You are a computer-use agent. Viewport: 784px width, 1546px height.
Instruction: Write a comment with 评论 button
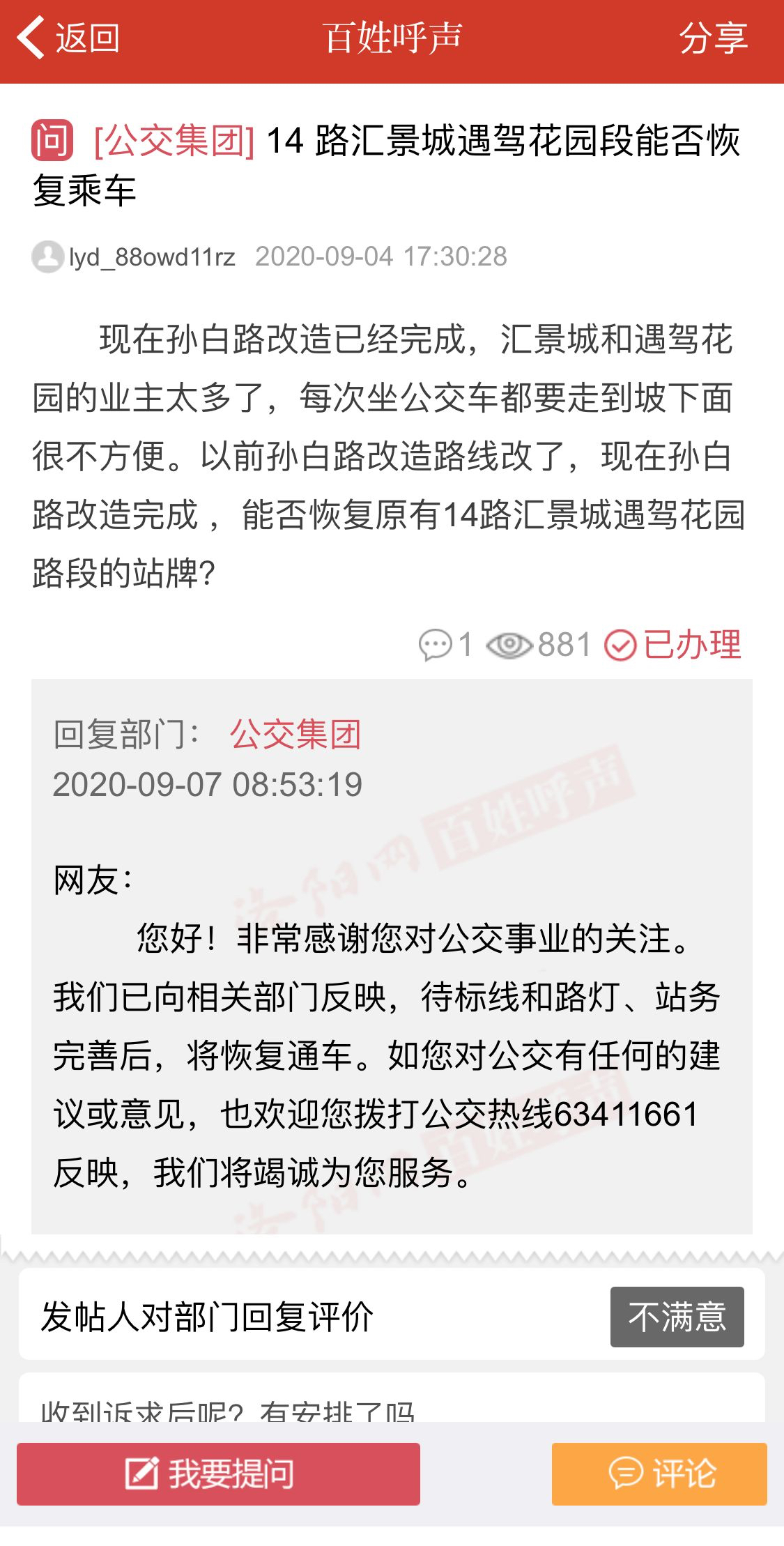(659, 1474)
